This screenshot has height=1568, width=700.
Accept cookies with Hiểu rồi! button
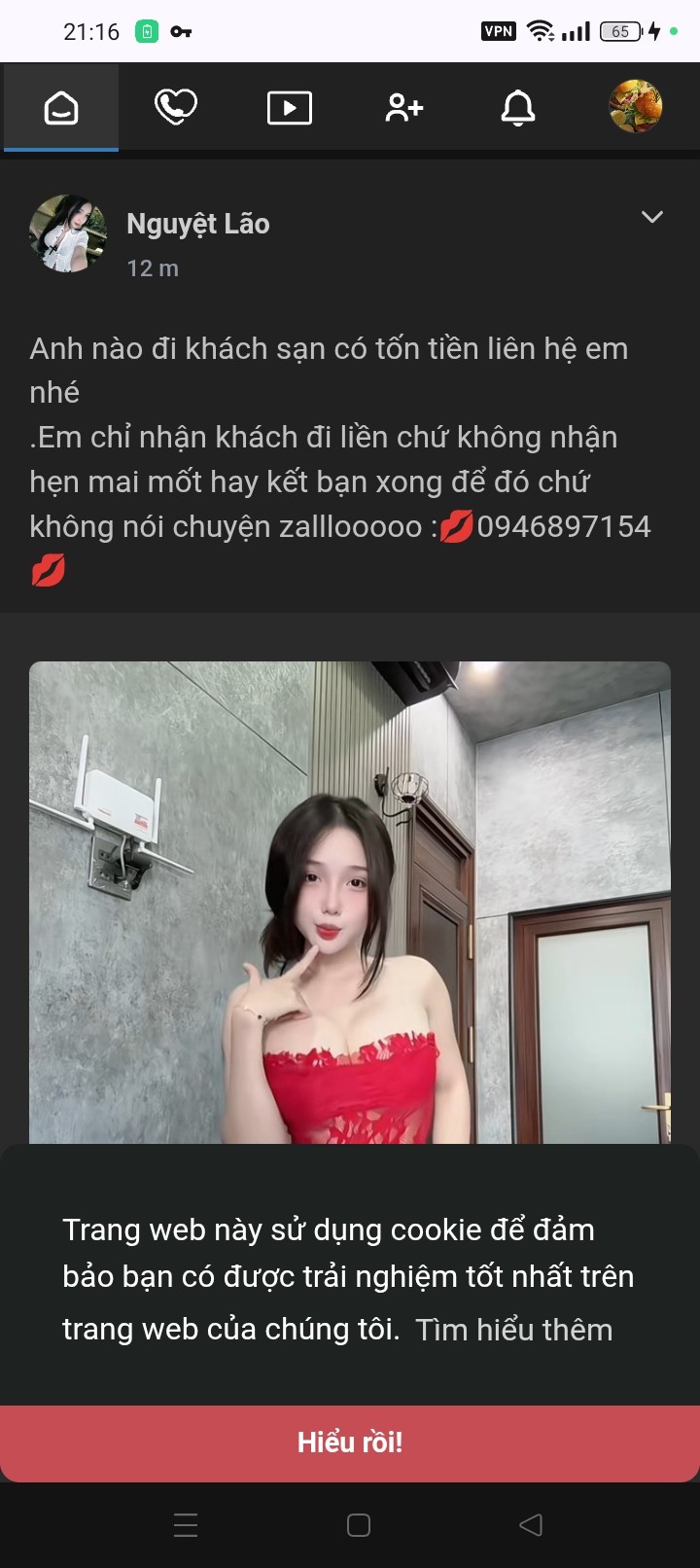[350, 1443]
